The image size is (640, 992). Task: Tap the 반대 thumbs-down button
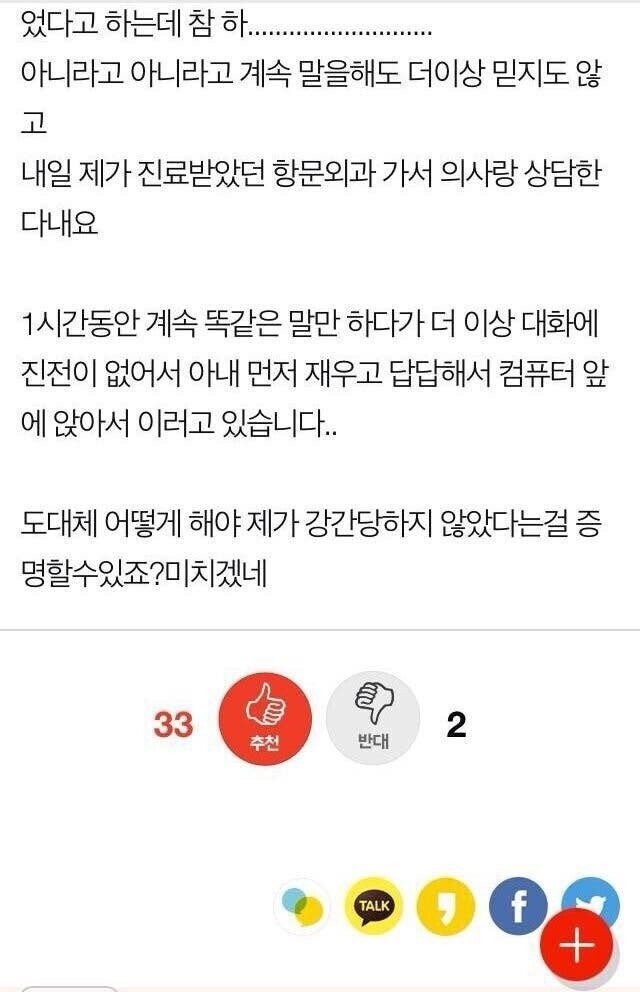pyautogui.click(x=371, y=718)
